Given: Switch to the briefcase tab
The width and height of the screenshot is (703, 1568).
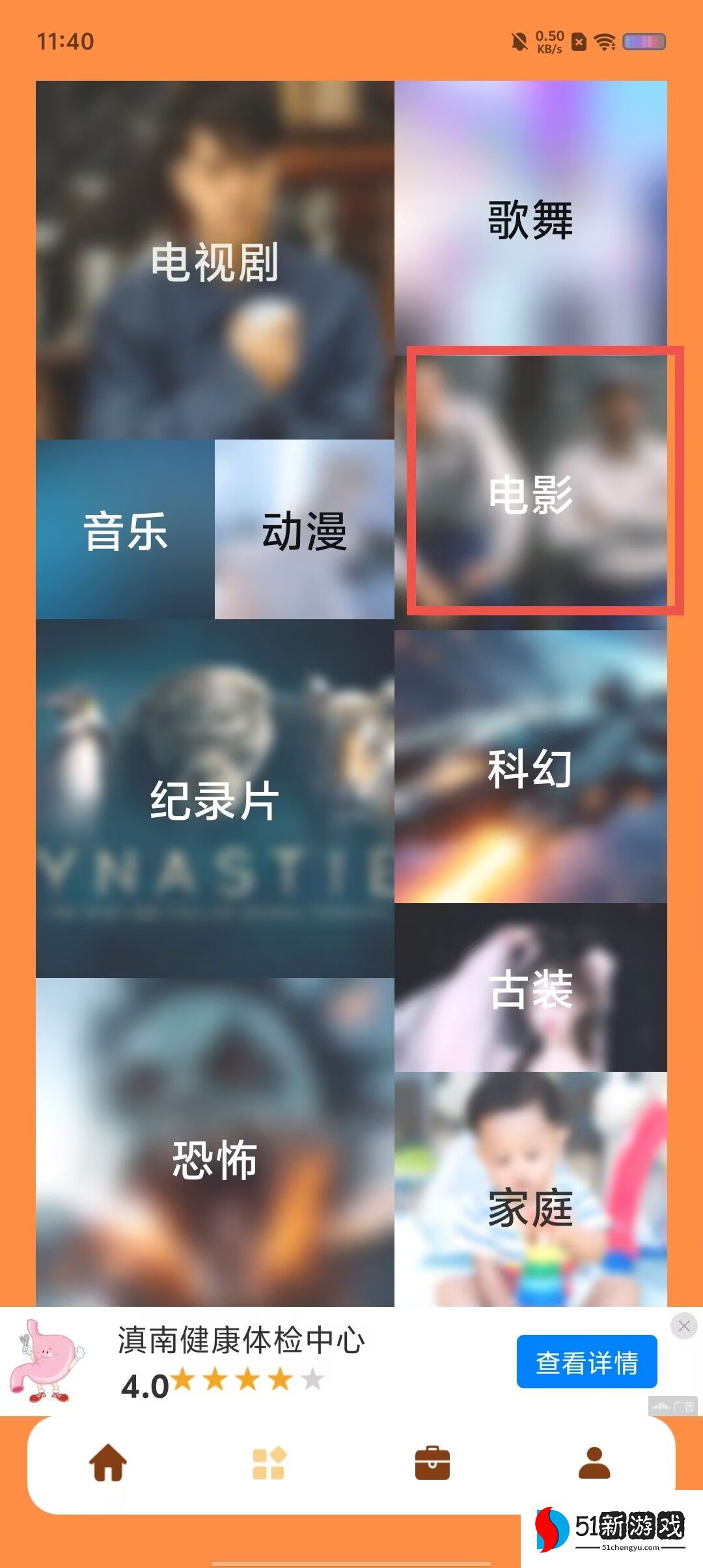Looking at the screenshot, I should pos(432,1463).
